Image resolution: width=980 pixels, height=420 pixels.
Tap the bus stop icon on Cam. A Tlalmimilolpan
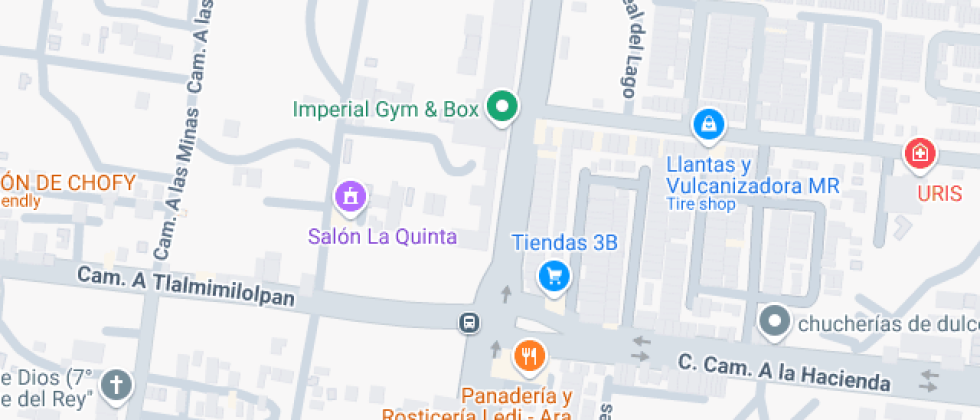pos(467,322)
